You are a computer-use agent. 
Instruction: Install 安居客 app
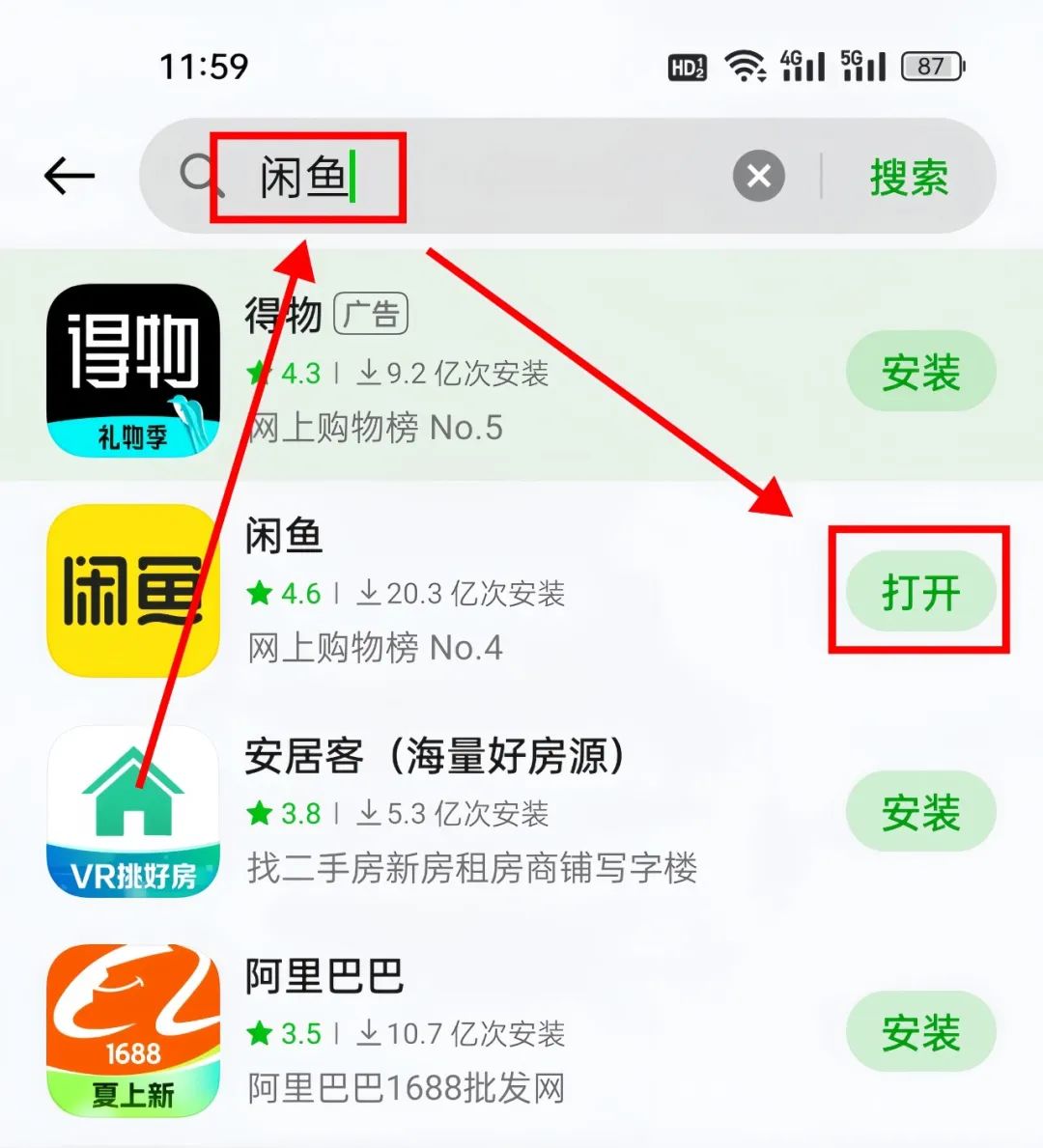click(919, 812)
